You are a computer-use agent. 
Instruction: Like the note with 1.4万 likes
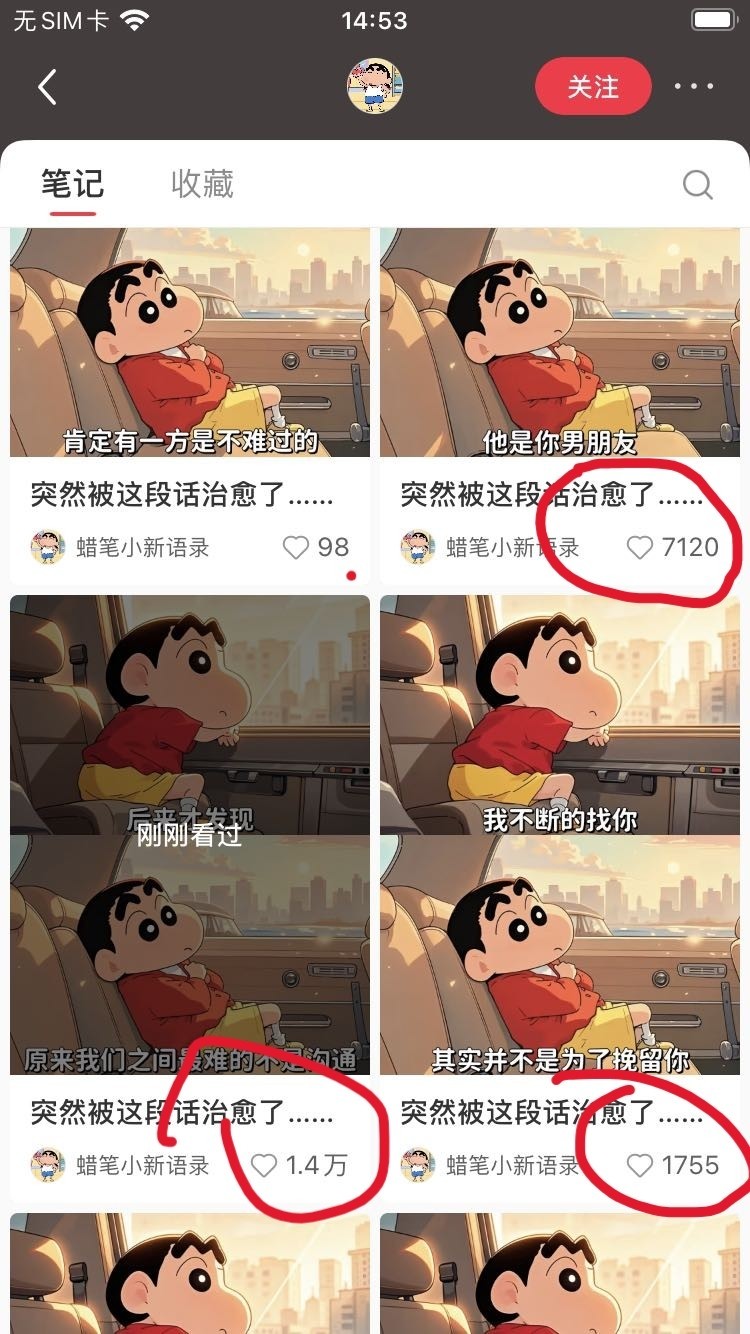[x=264, y=1165]
